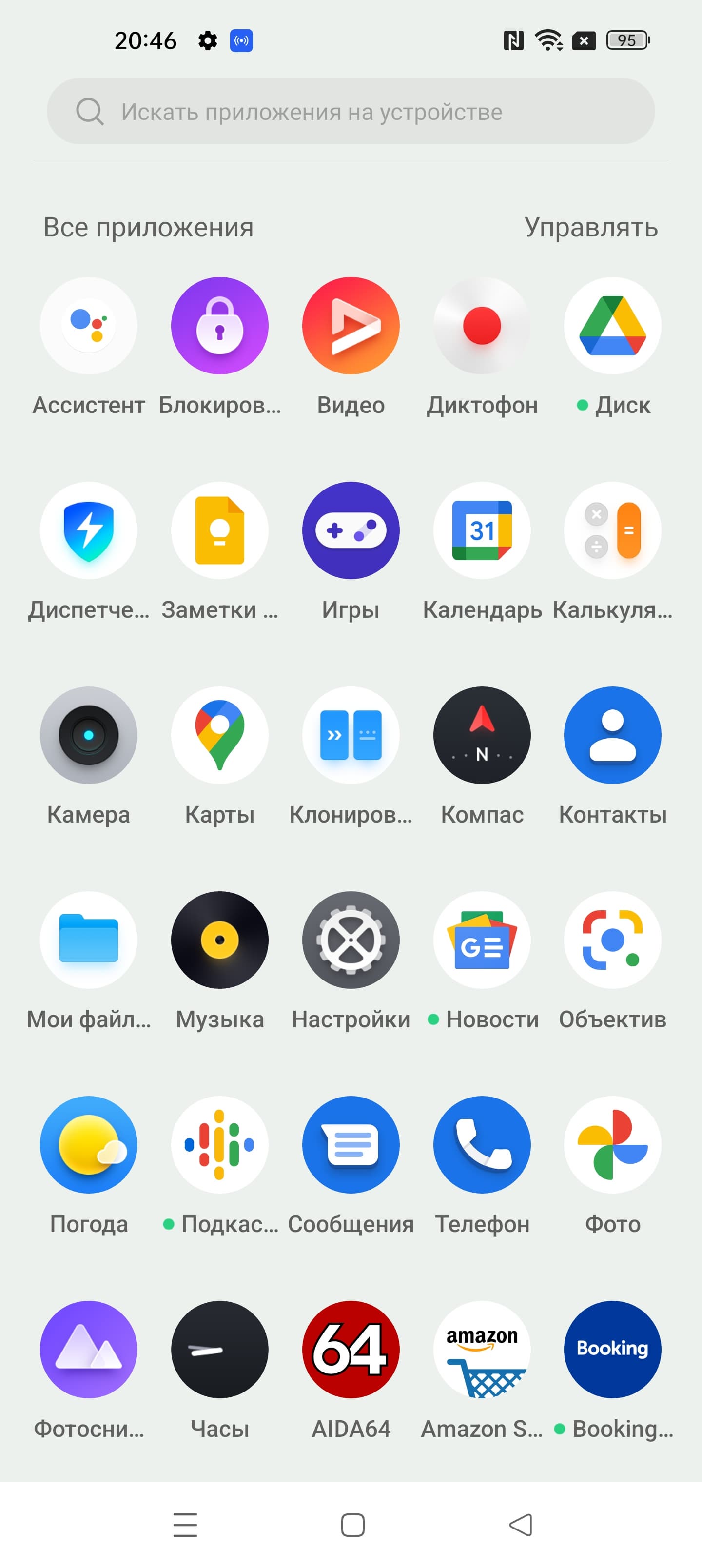Image resolution: width=702 pixels, height=1568 pixels.
Task: Launch AIDA64
Action: coord(351,1350)
